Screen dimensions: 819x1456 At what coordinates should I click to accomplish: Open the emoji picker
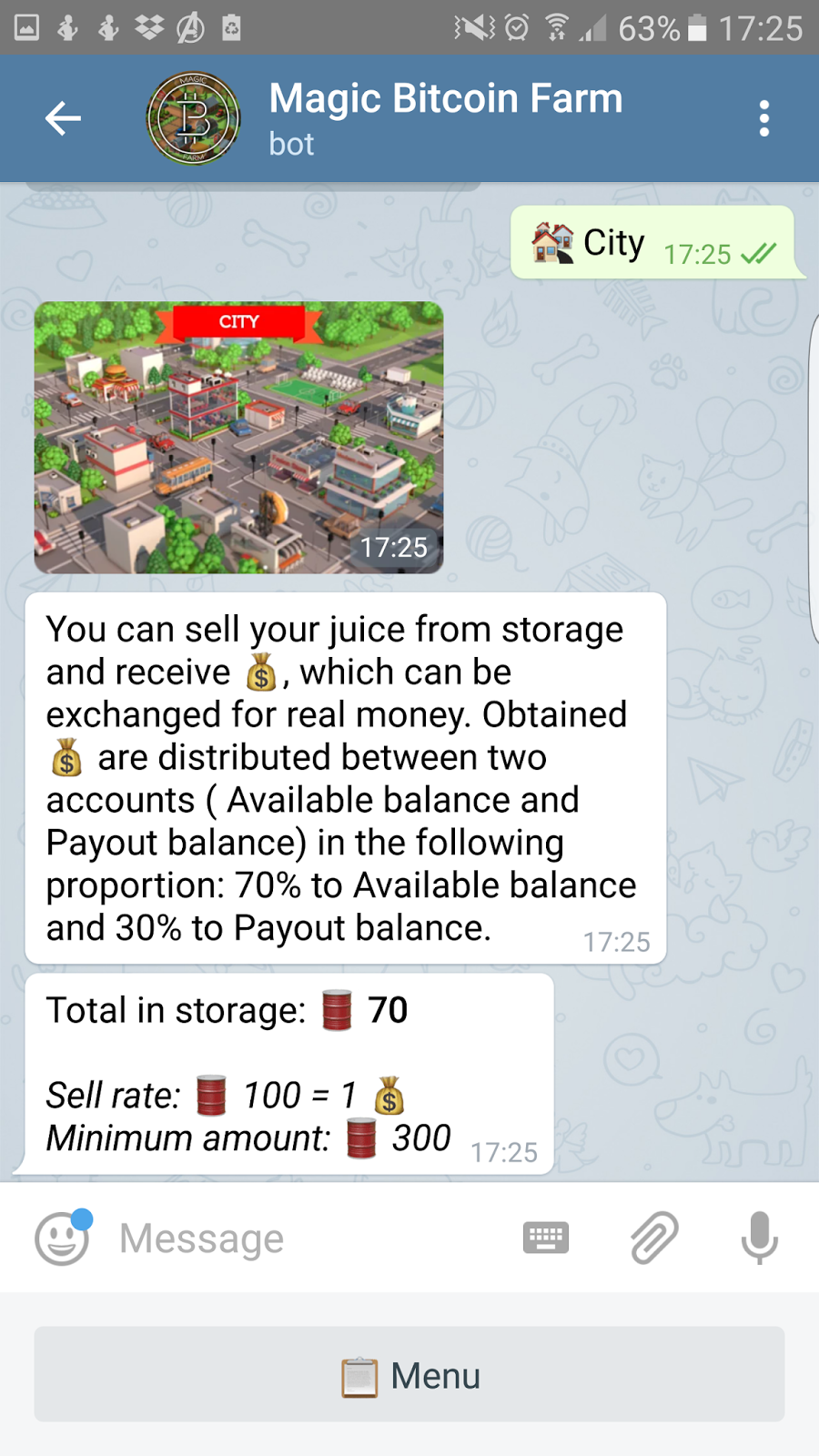[62, 1238]
